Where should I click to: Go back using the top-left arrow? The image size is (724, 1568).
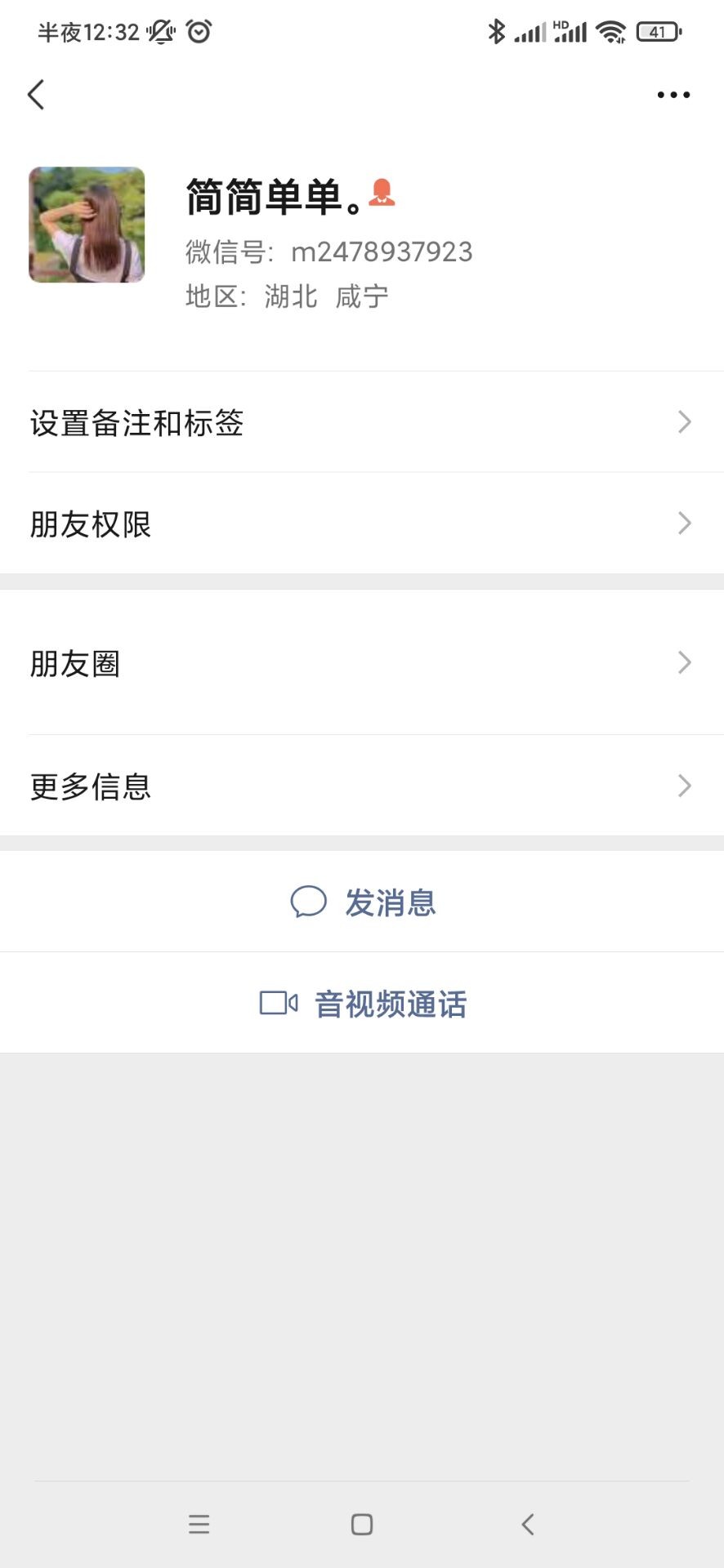pos(36,95)
